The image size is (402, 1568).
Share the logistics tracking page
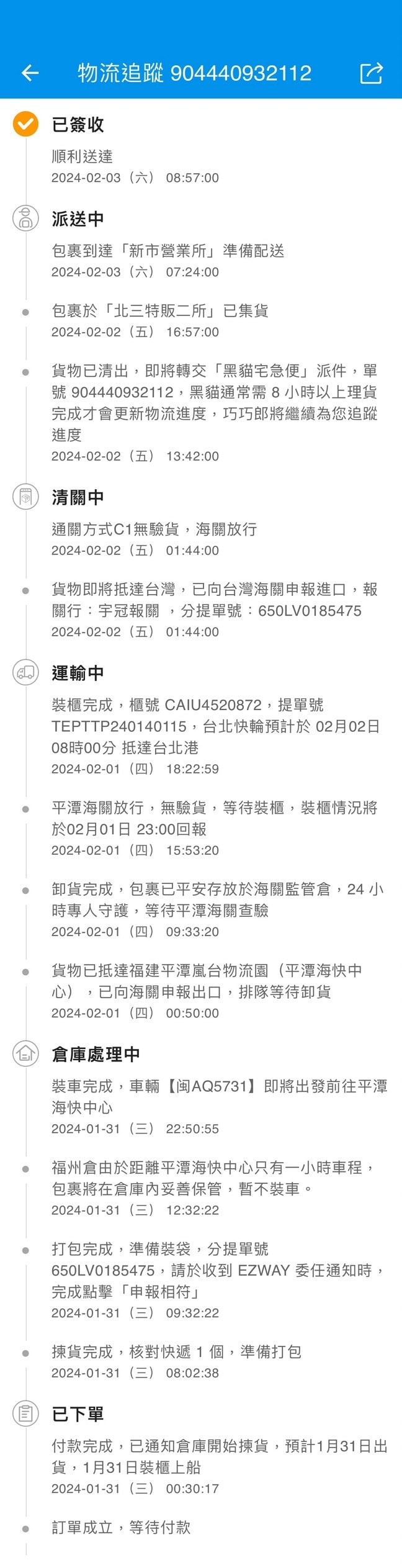[371, 73]
